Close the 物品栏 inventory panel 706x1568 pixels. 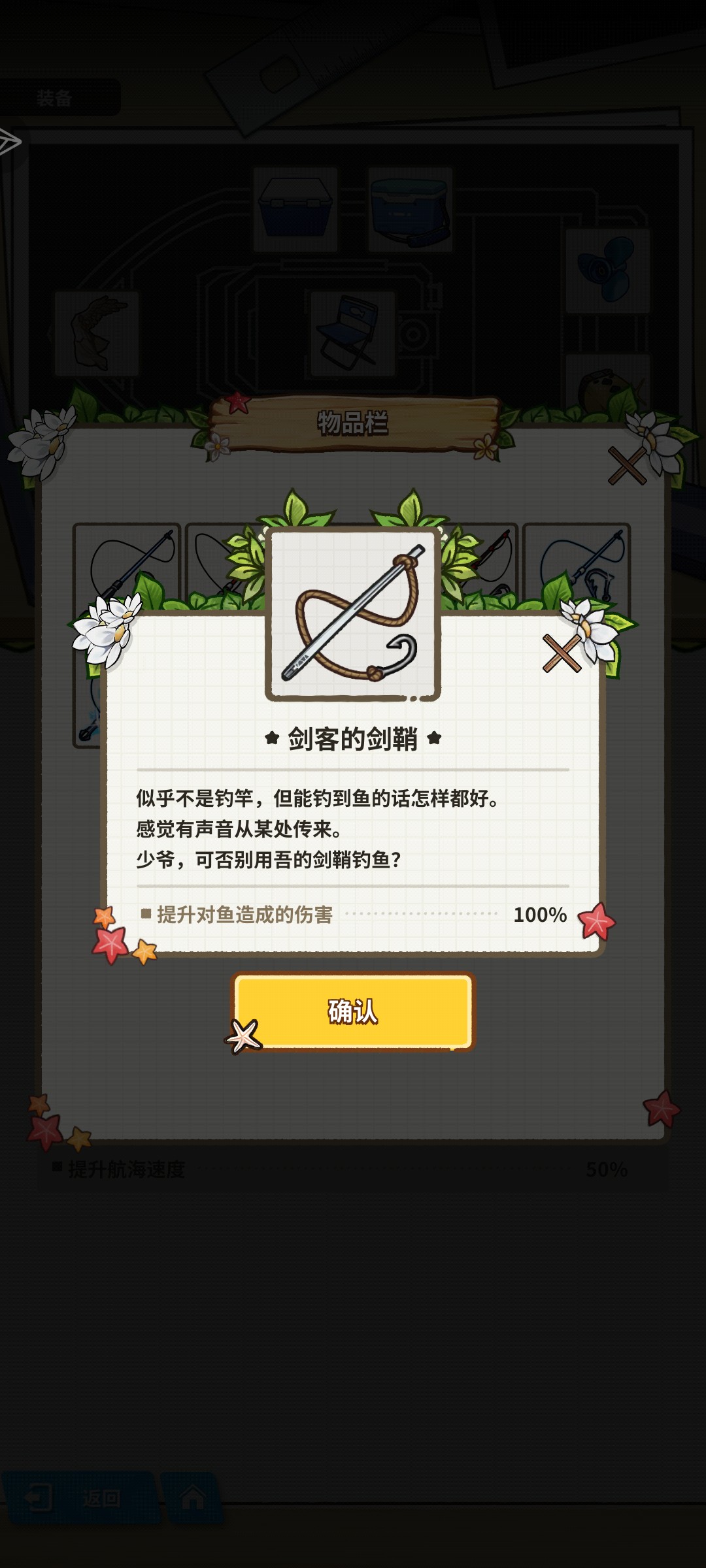[x=626, y=466]
